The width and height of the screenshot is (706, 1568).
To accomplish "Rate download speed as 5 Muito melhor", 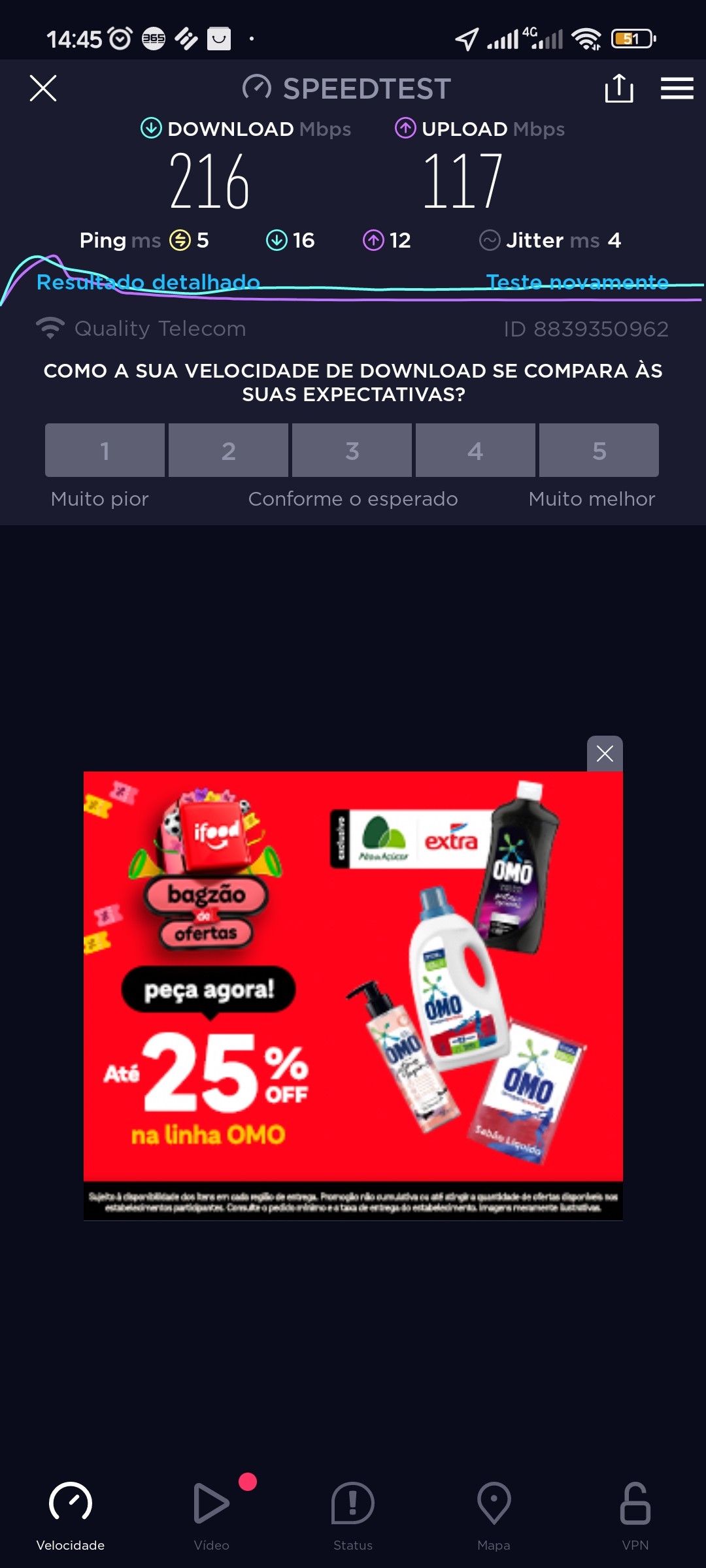I will coord(599,450).
